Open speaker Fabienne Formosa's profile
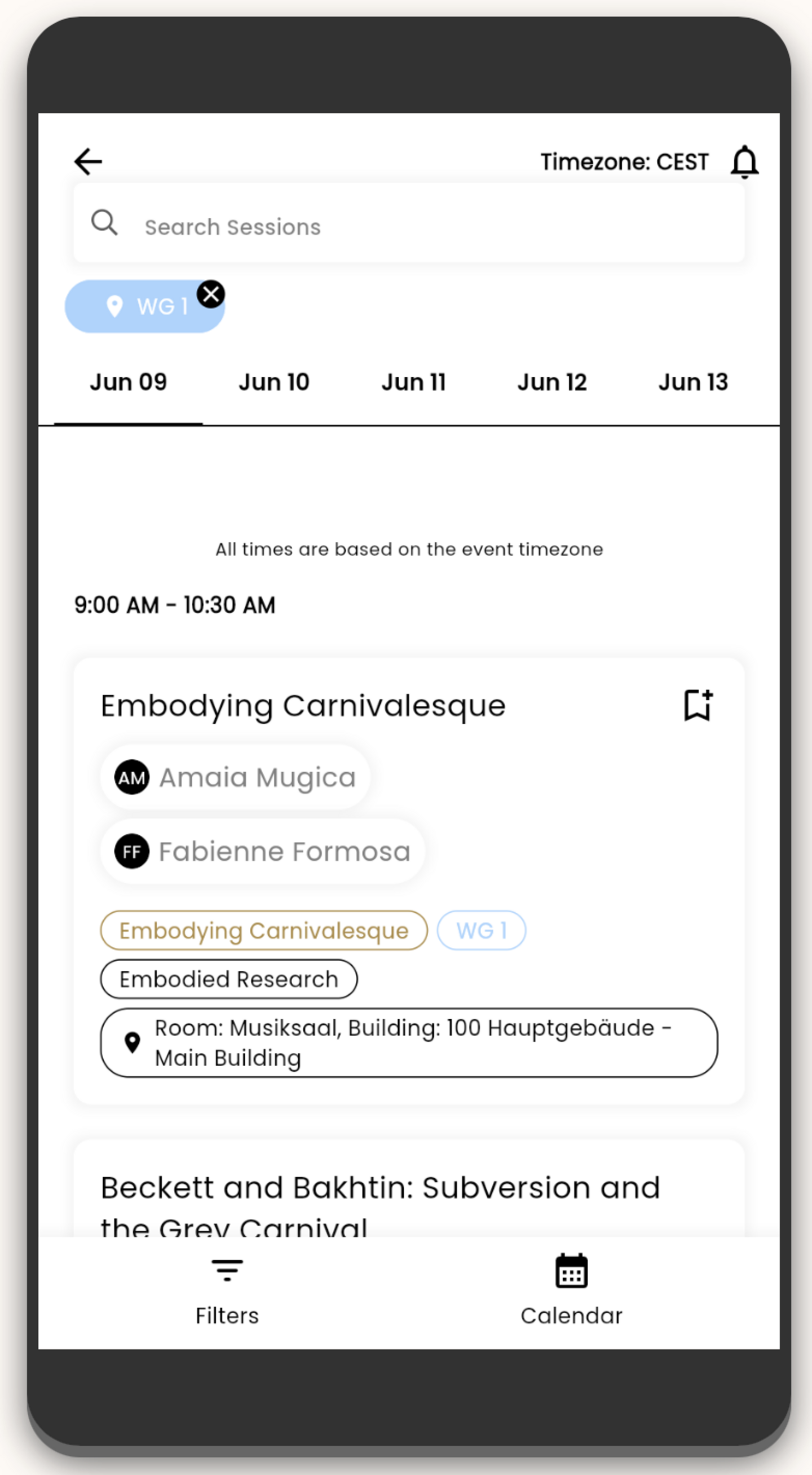Screen dimensions: 812x1475 click(x=263, y=851)
